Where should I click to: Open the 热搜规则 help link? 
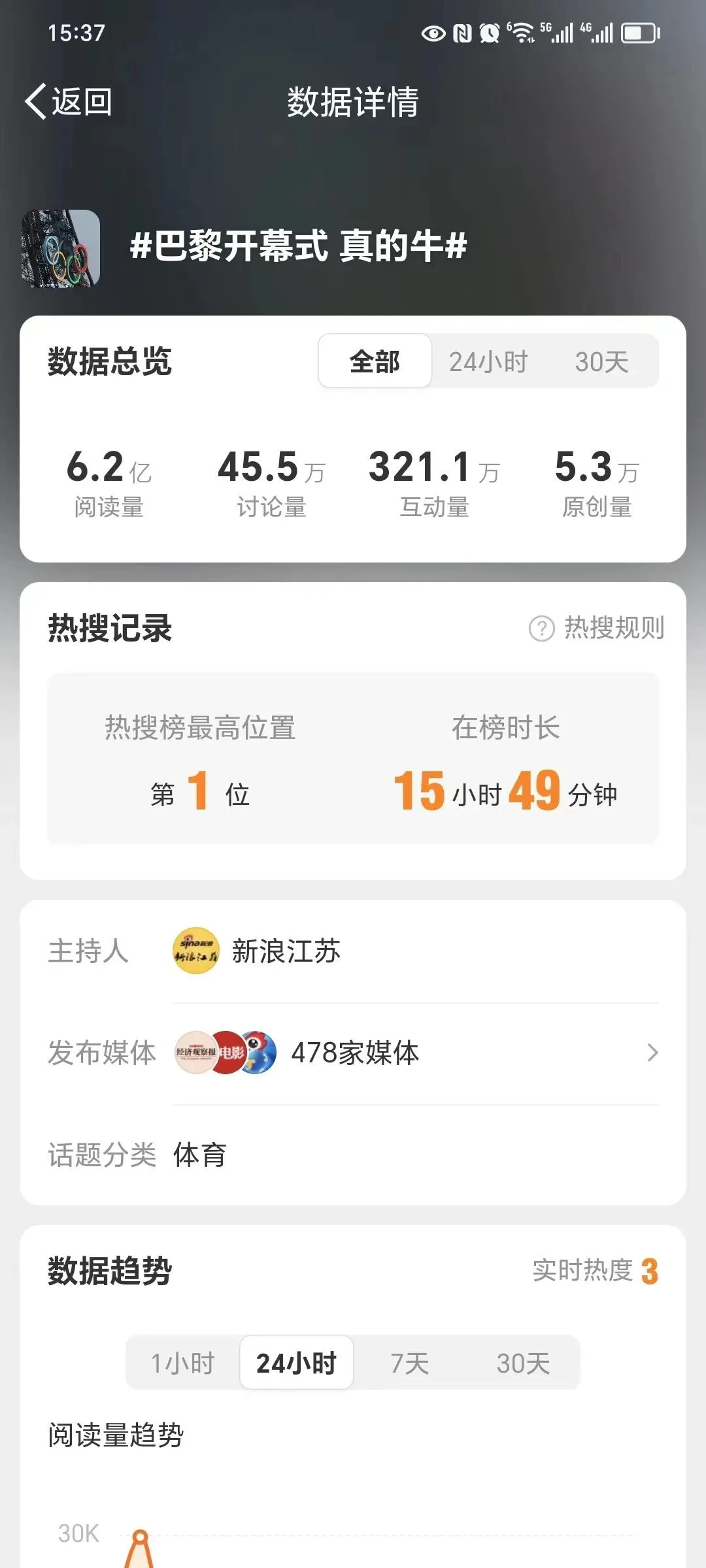(597, 628)
